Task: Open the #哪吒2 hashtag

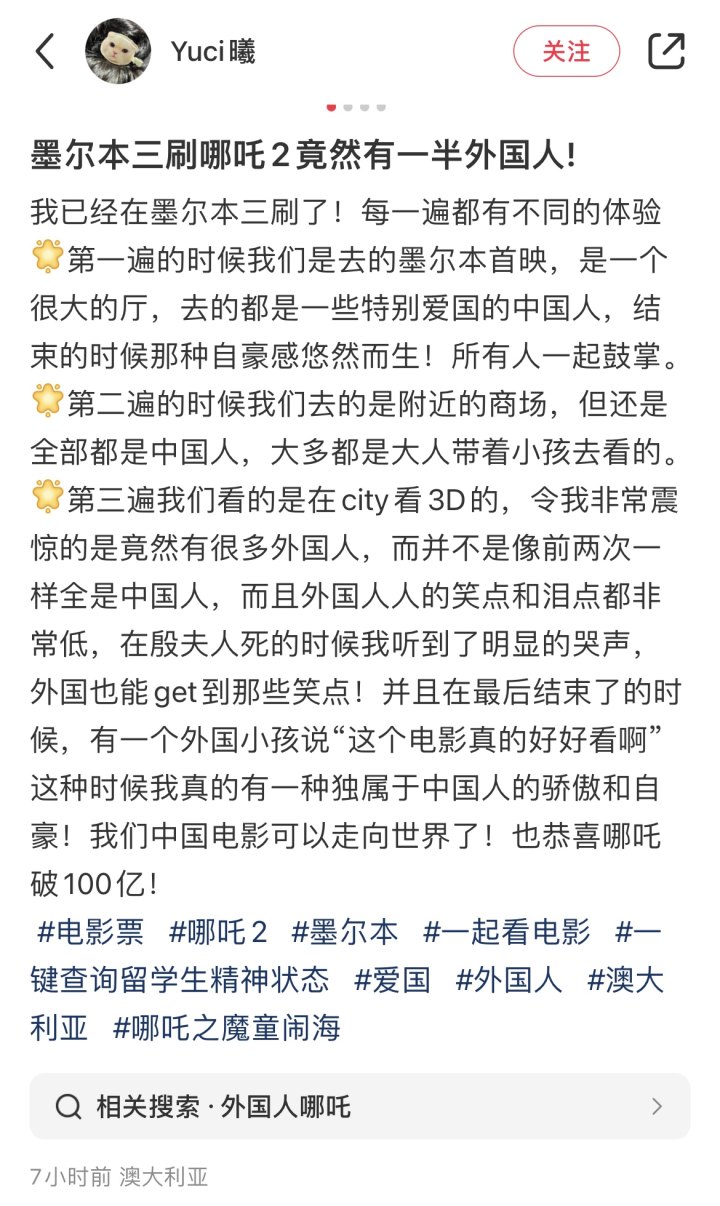Action: tap(218, 932)
